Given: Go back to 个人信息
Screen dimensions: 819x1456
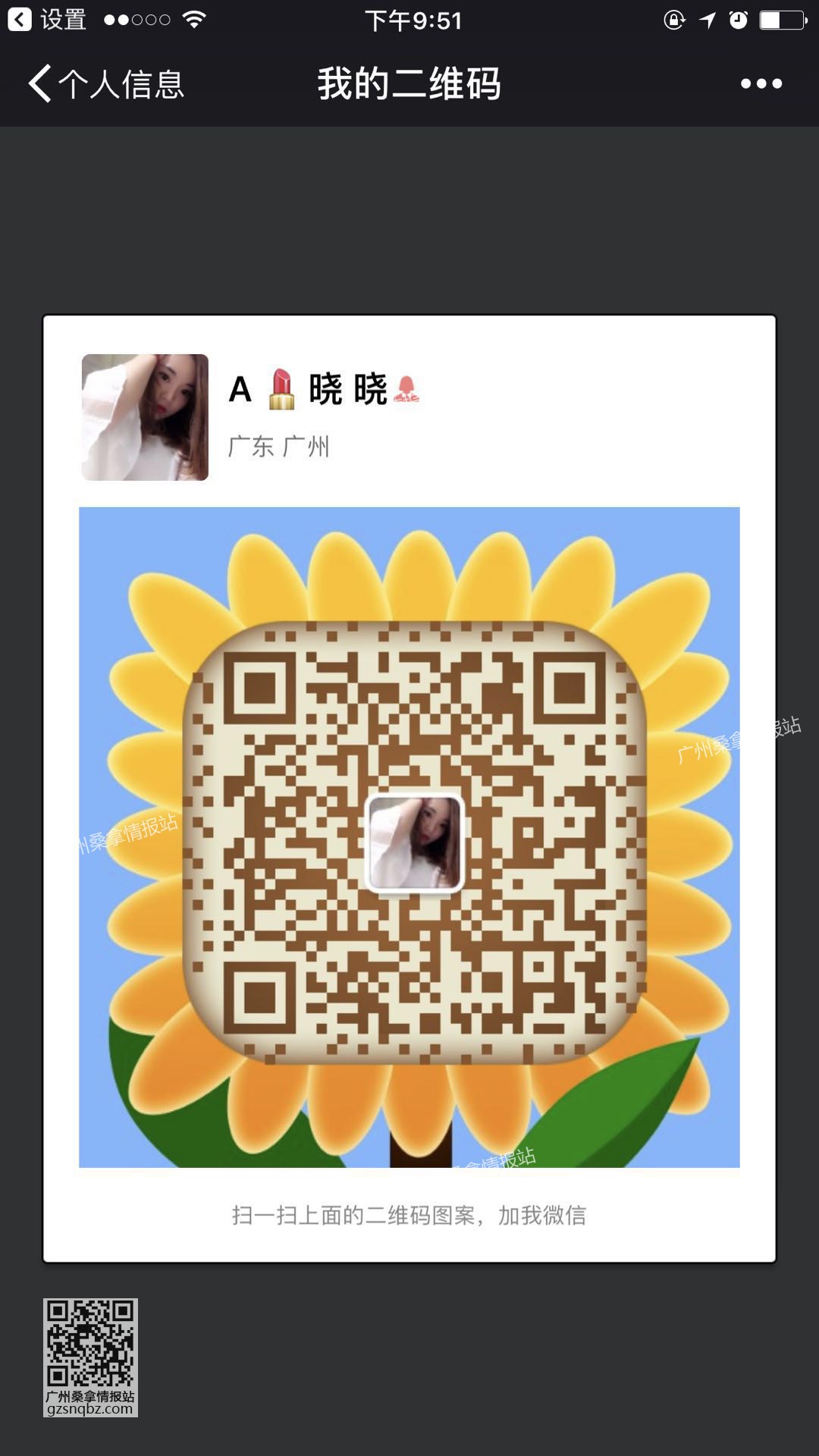Looking at the screenshot, I should point(106,83).
